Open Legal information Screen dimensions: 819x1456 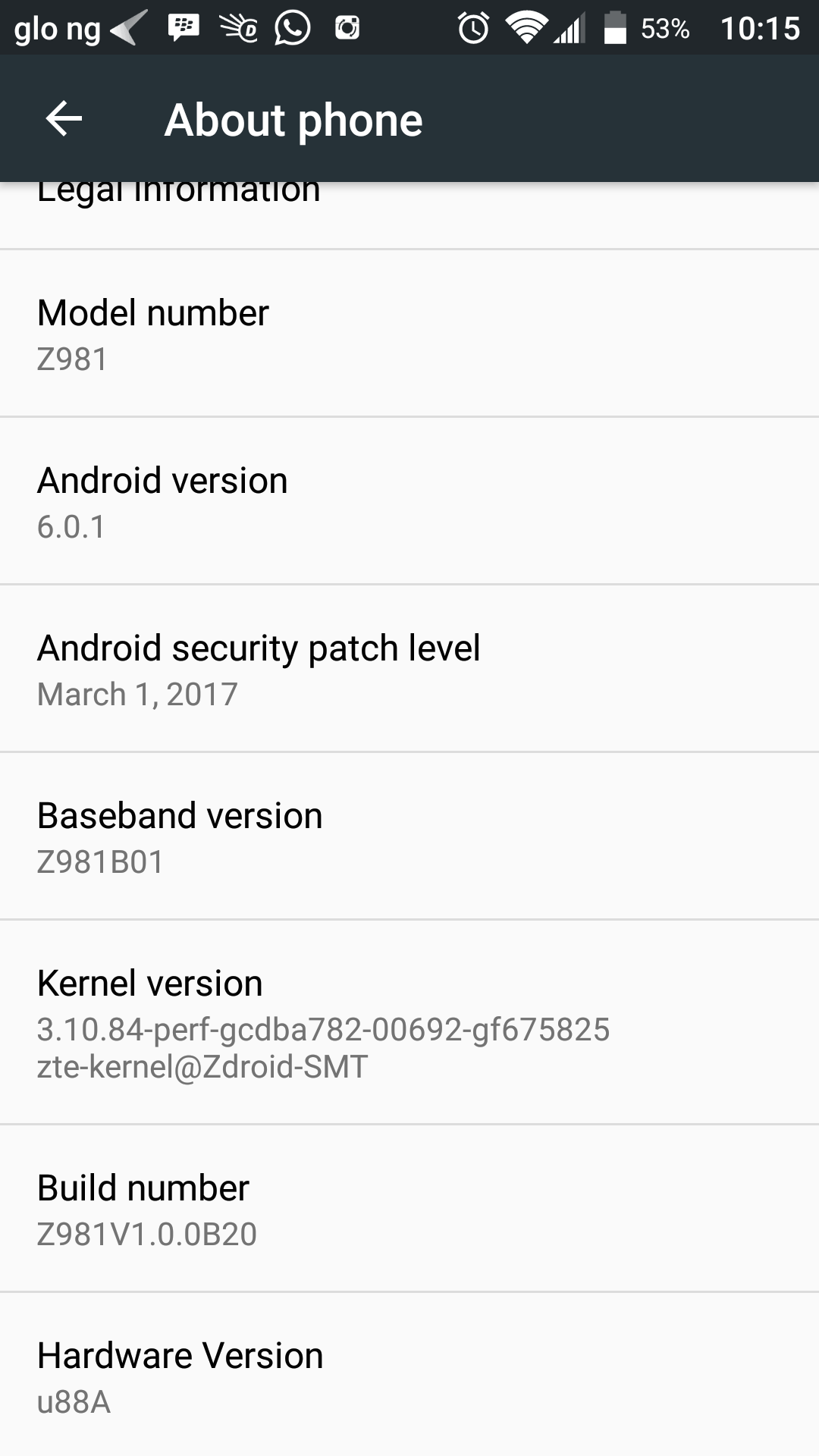[409, 215]
